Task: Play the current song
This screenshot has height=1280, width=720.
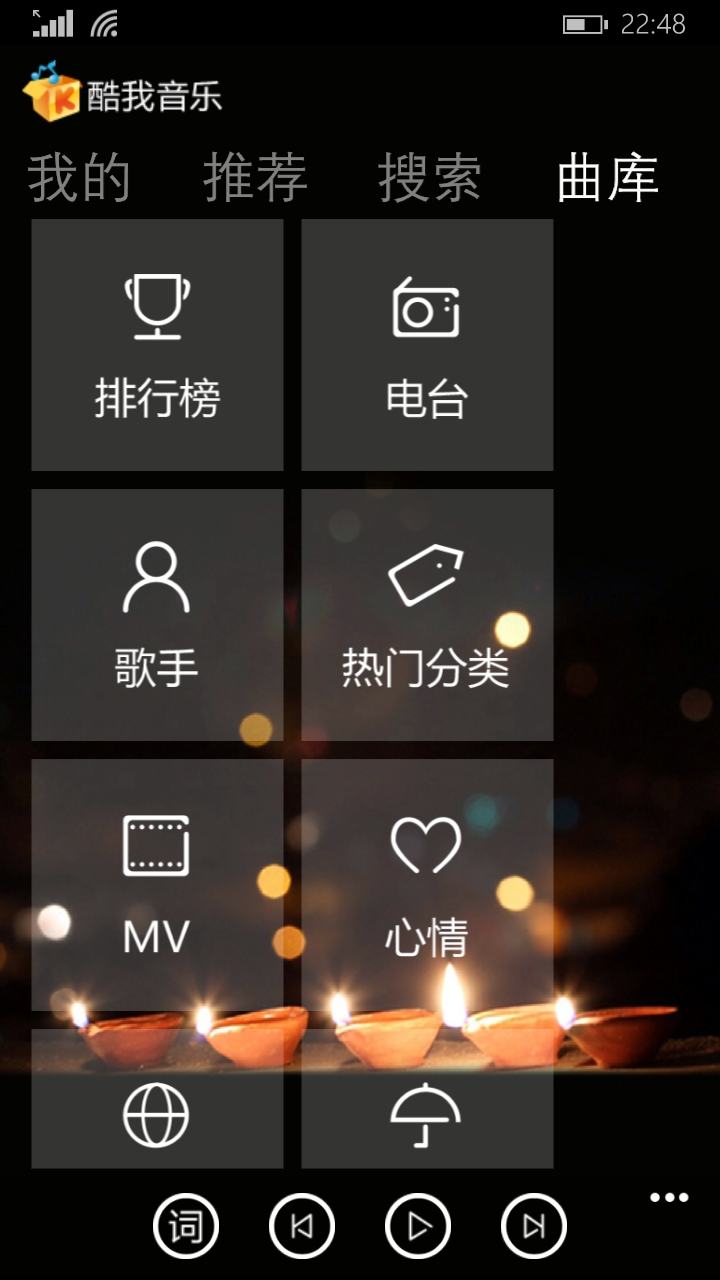Action: tap(418, 1226)
